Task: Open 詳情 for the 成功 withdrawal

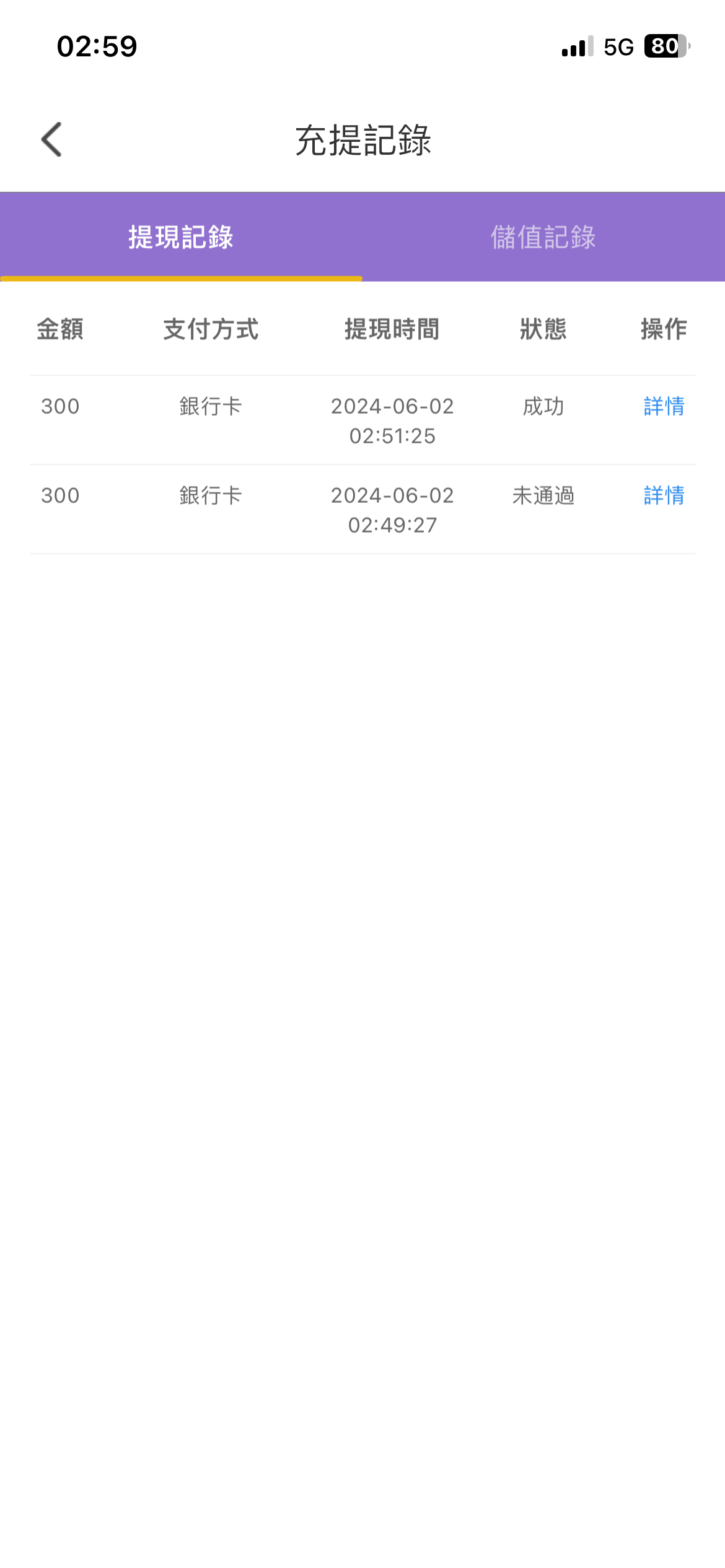Action: click(664, 407)
